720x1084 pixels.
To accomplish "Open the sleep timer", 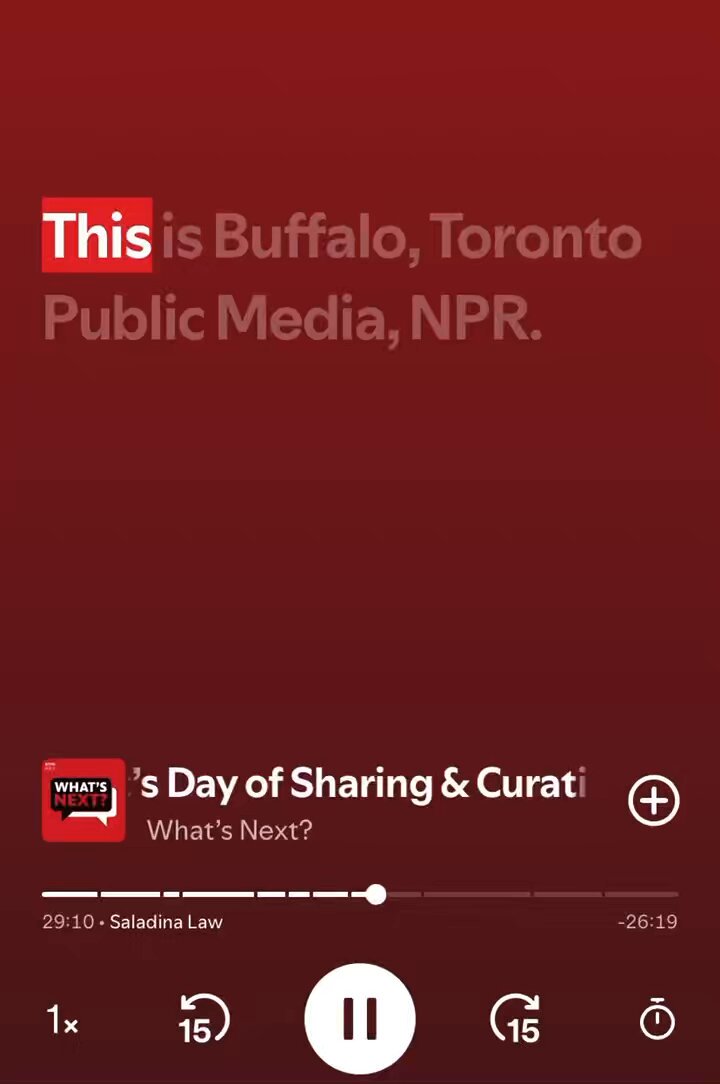I will pos(656,1019).
